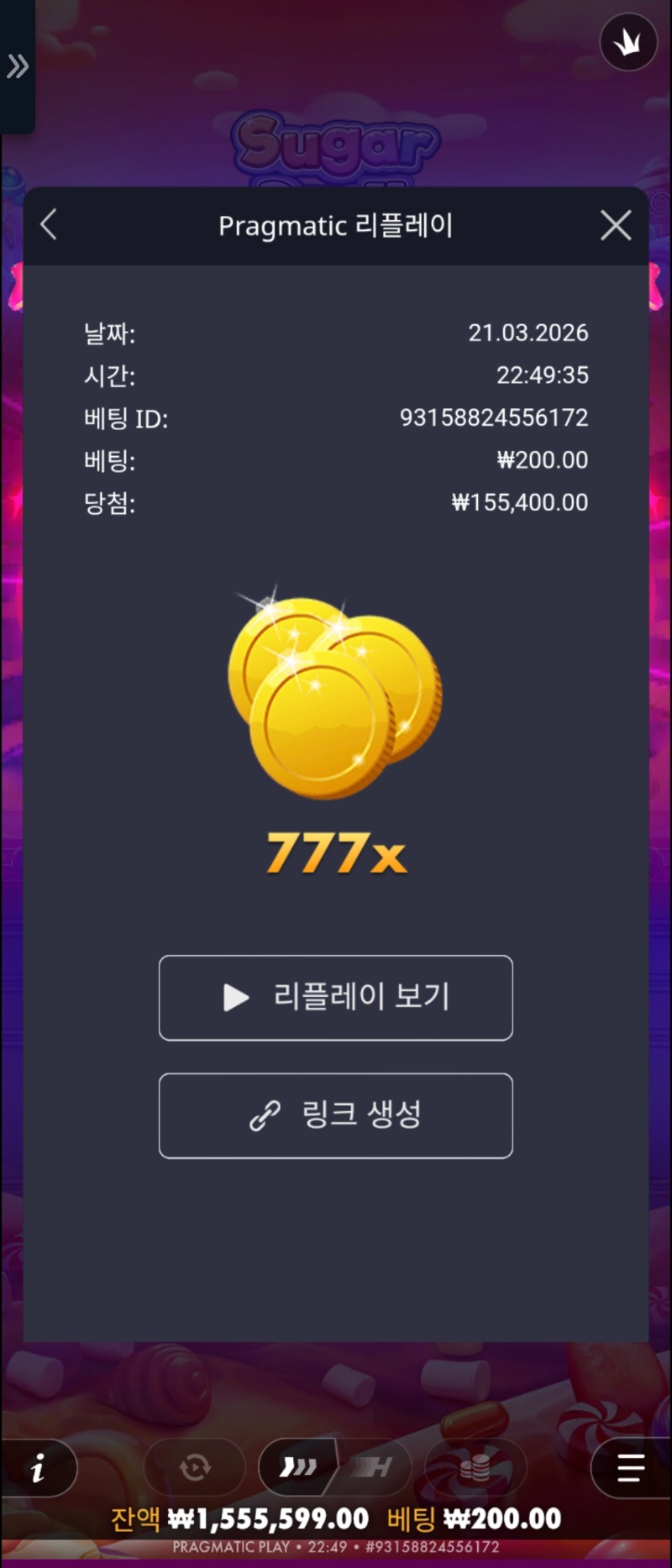Screen dimensions: 672x1568
Task: Toggle quick spin mode
Action: (x=299, y=1467)
